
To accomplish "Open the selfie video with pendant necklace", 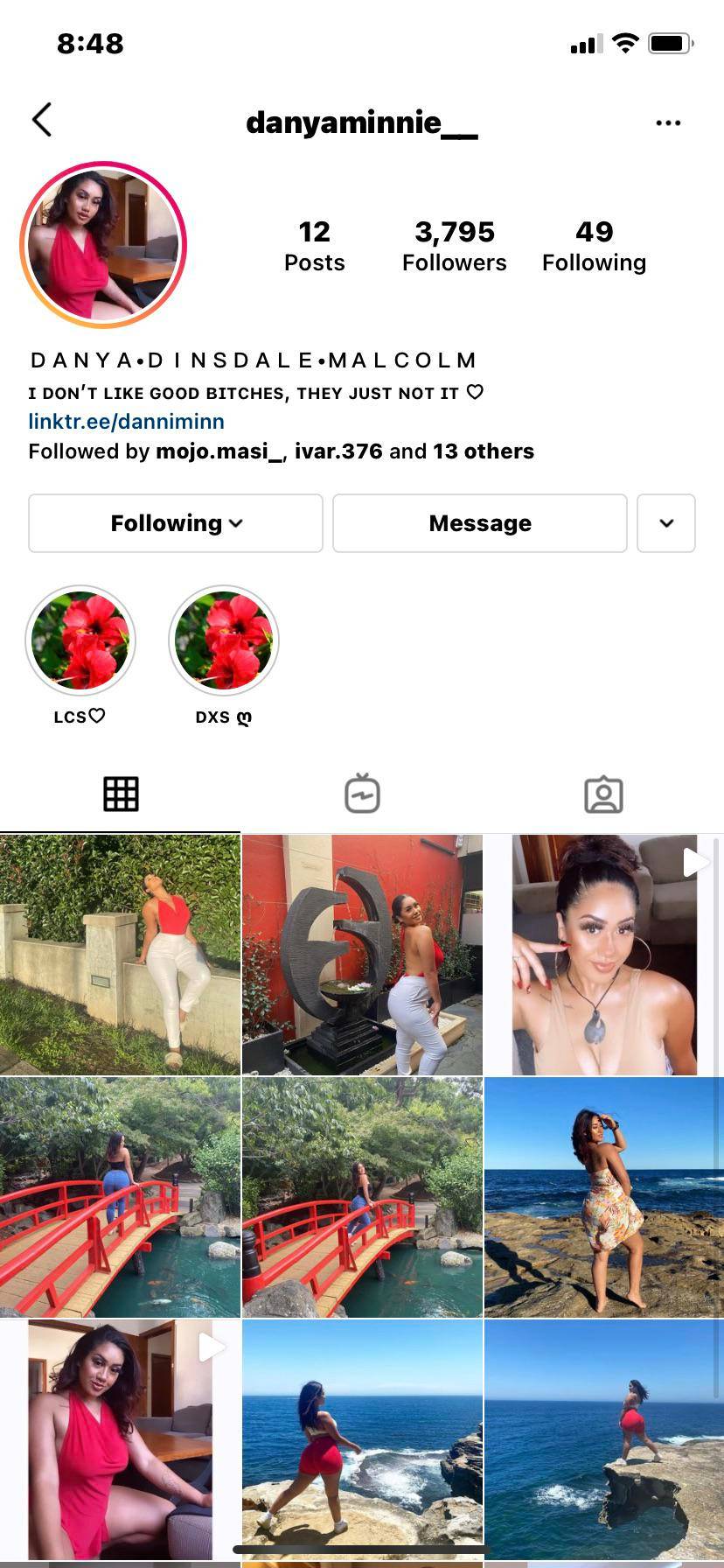I will 603,955.
